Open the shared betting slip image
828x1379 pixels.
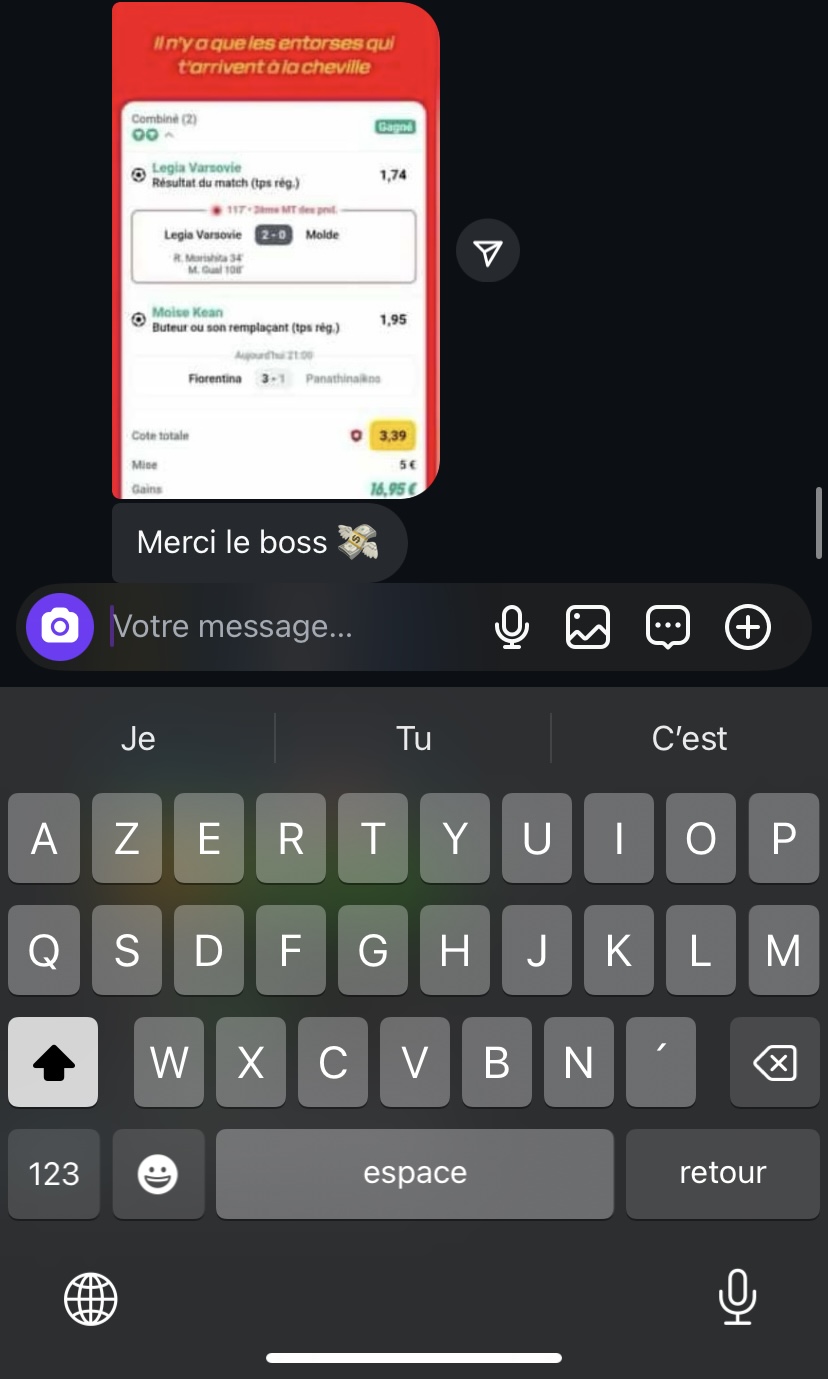pyautogui.click(x=275, y=250)
